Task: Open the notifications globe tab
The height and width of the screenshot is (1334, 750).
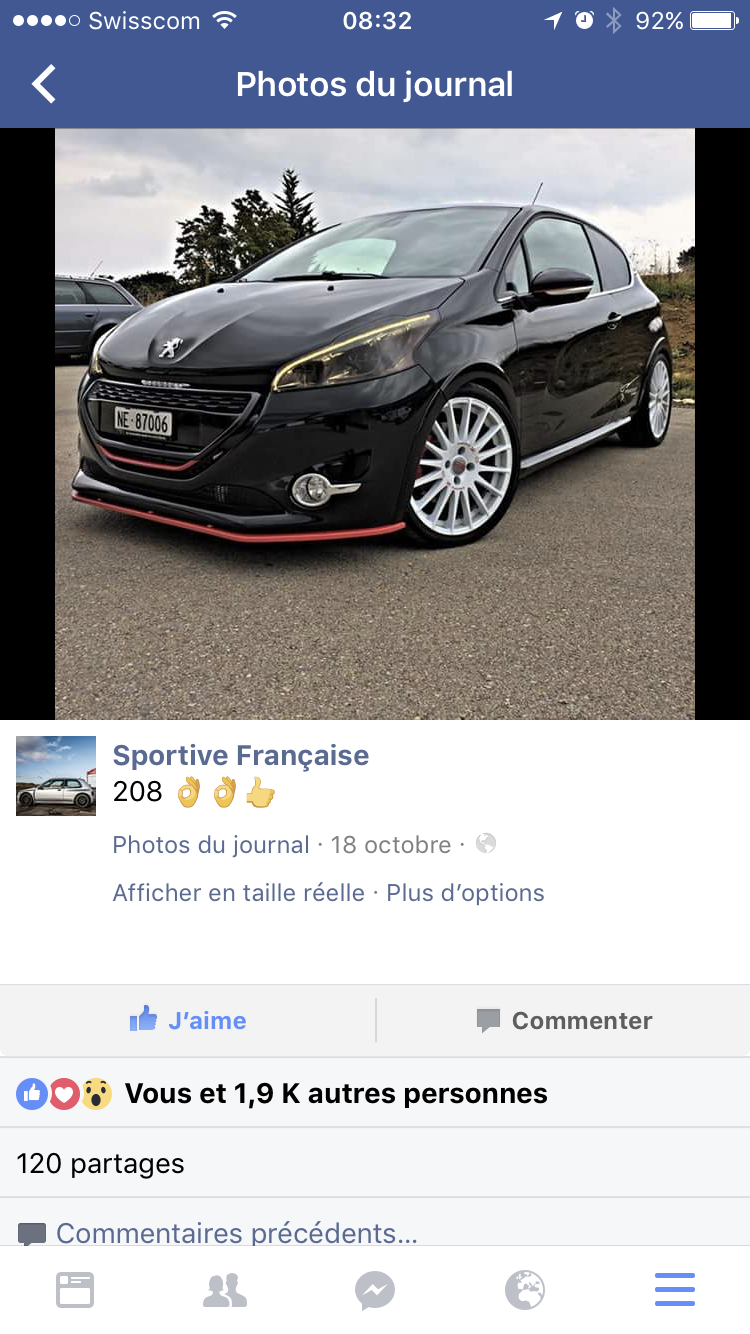Action: tap(525, 1291)
